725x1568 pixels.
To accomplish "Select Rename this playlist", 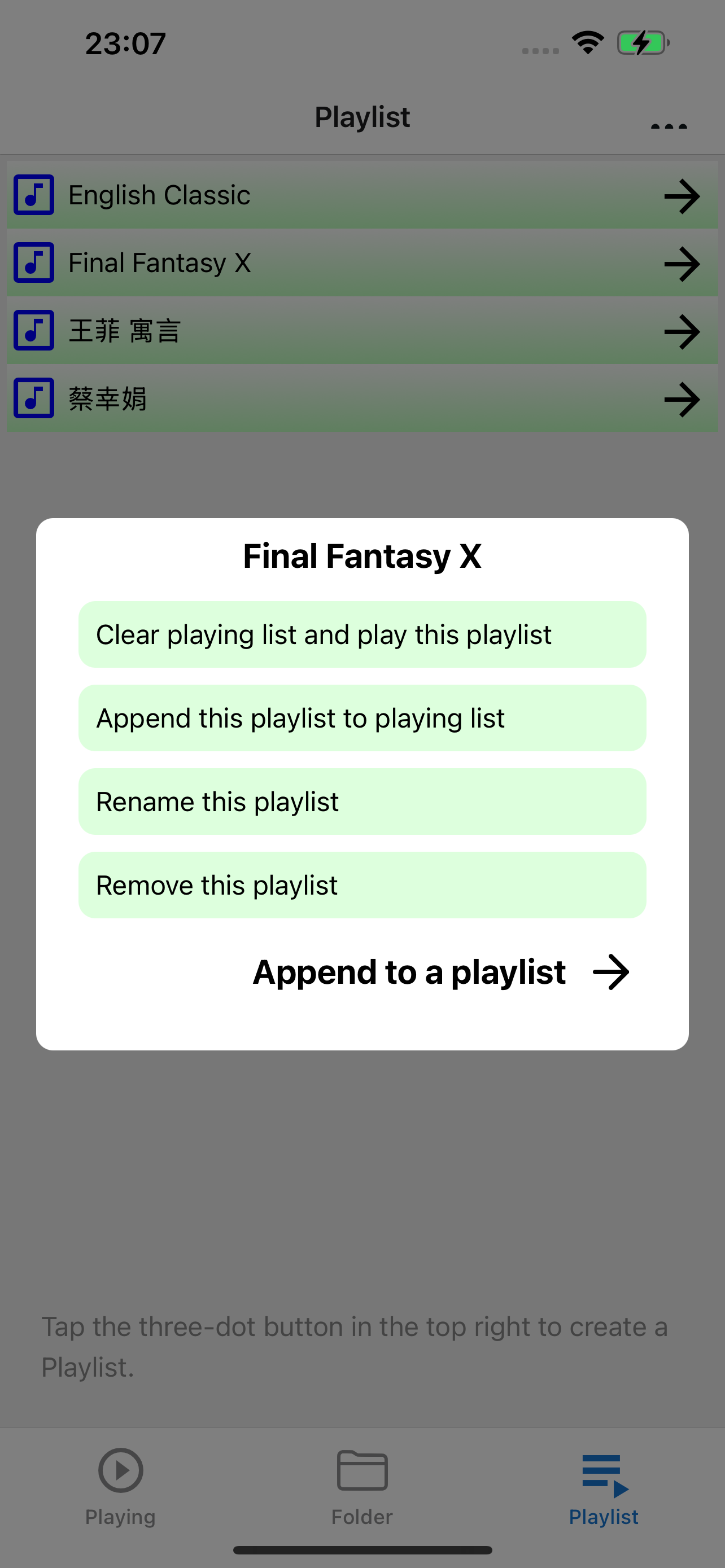I will [362, 801].
